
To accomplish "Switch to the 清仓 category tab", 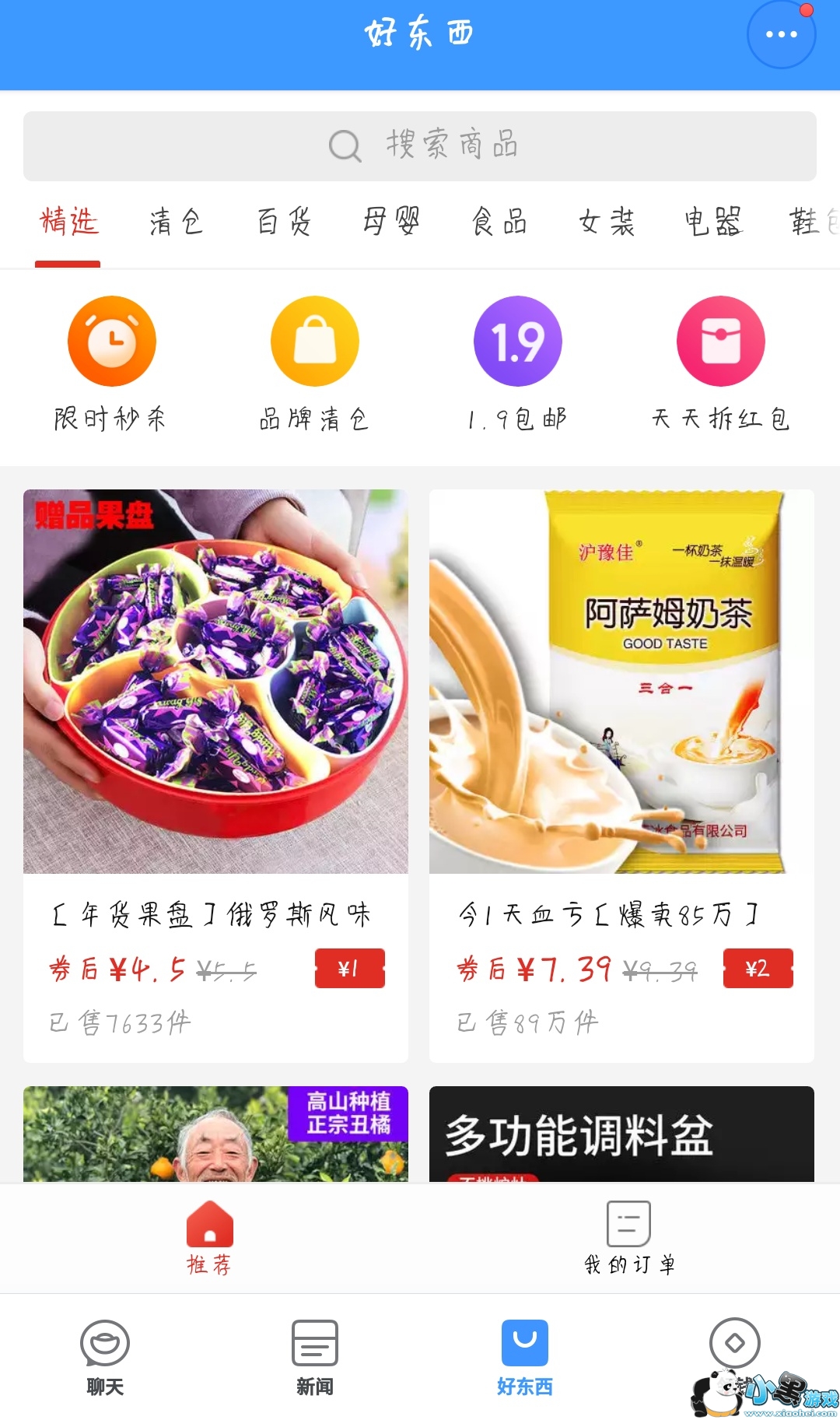I will coord(176,222).
